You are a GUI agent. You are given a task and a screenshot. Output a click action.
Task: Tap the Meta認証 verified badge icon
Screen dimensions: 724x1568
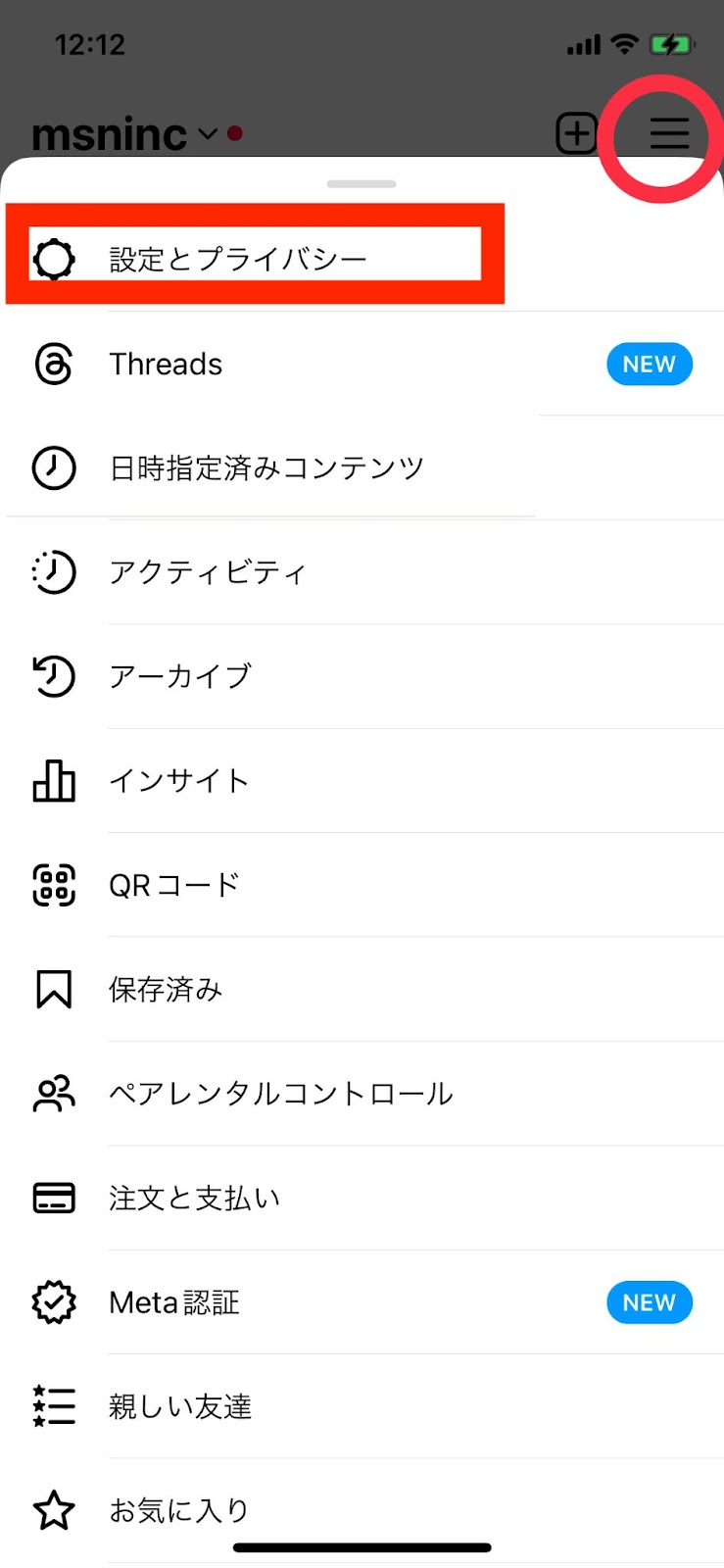coord(54,1302)
